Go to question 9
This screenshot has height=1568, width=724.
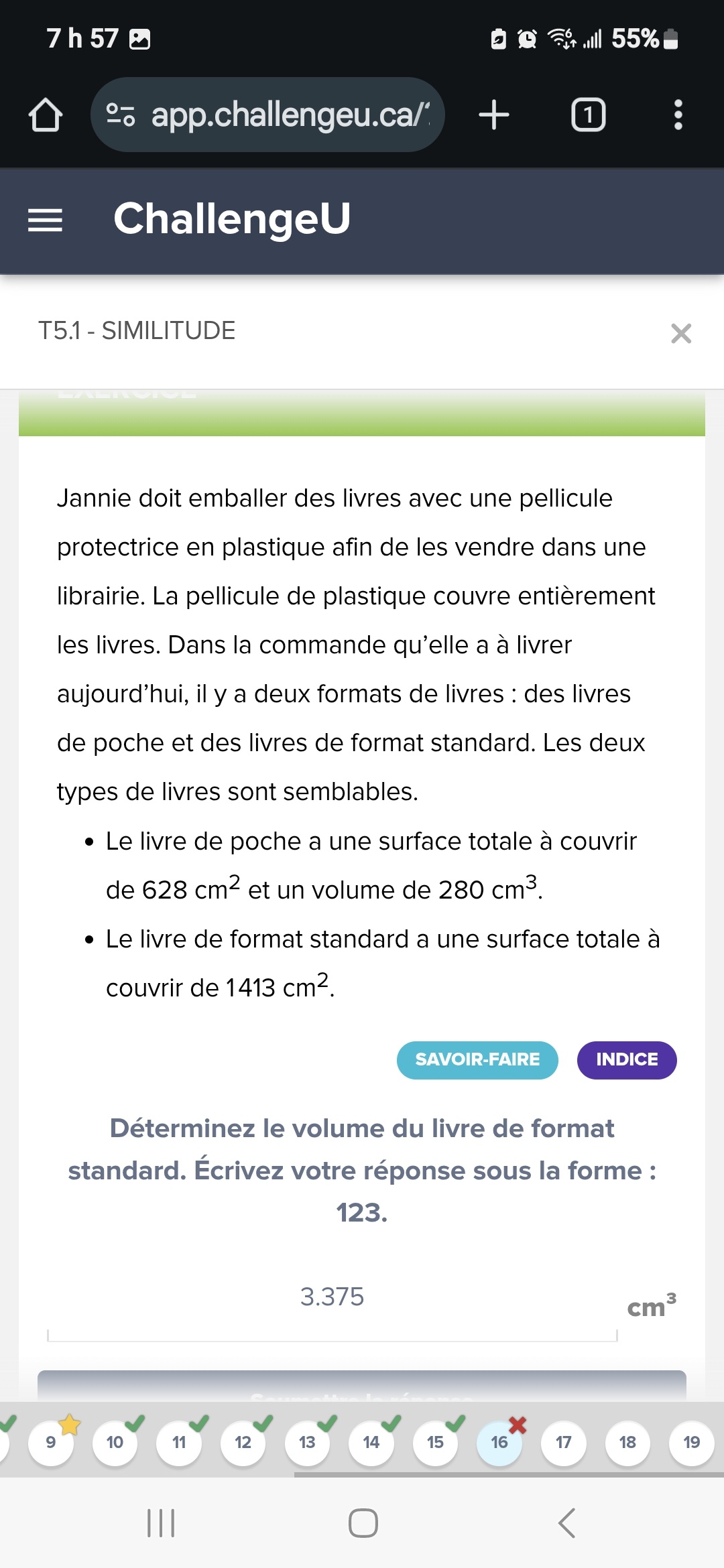[51, 1442]
